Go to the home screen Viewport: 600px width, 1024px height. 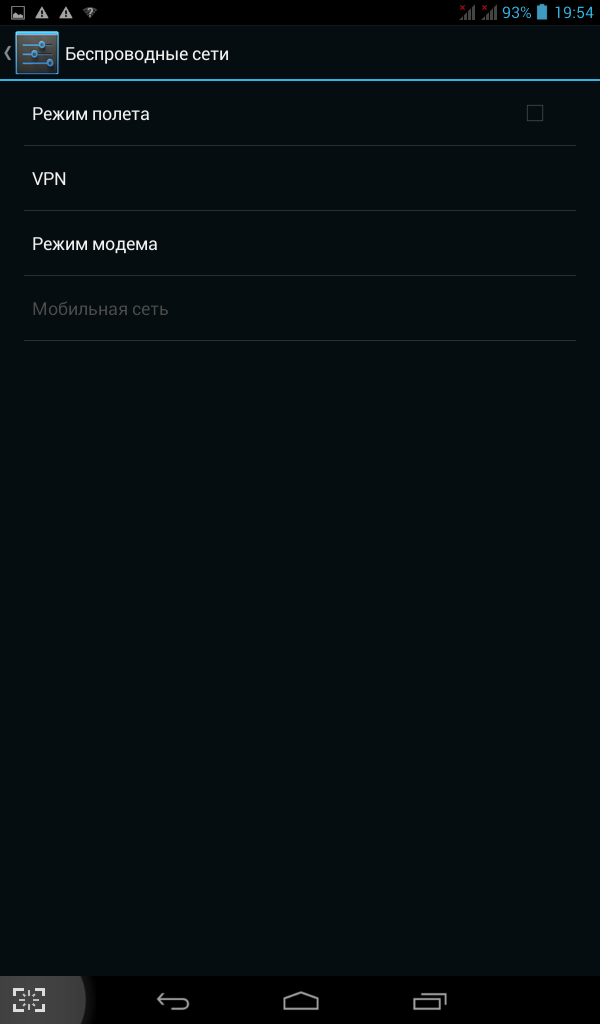pyautogui.click(x=301, y=1000)
